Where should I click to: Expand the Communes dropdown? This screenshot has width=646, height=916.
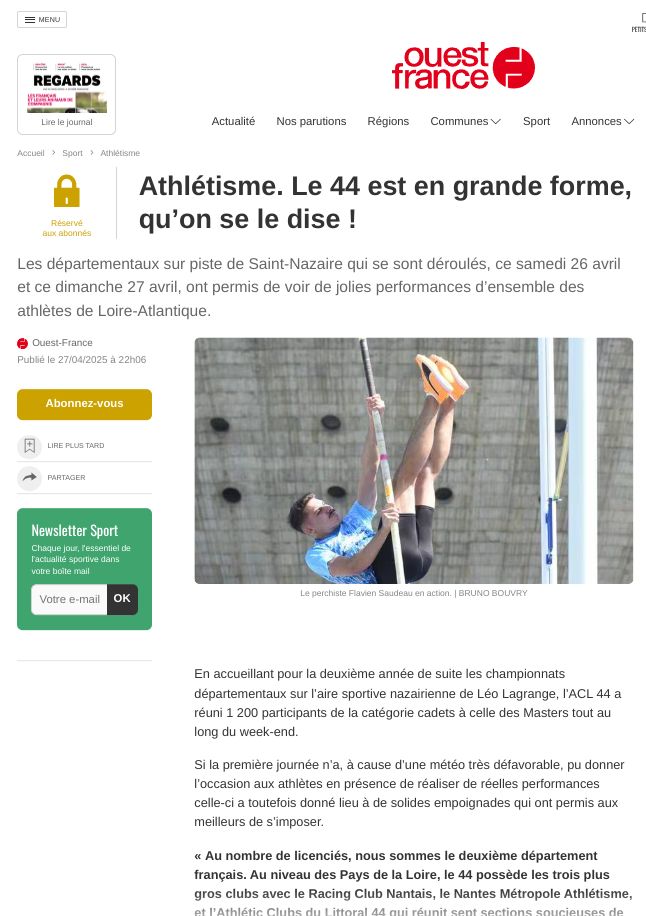click(x=465, y=121)
